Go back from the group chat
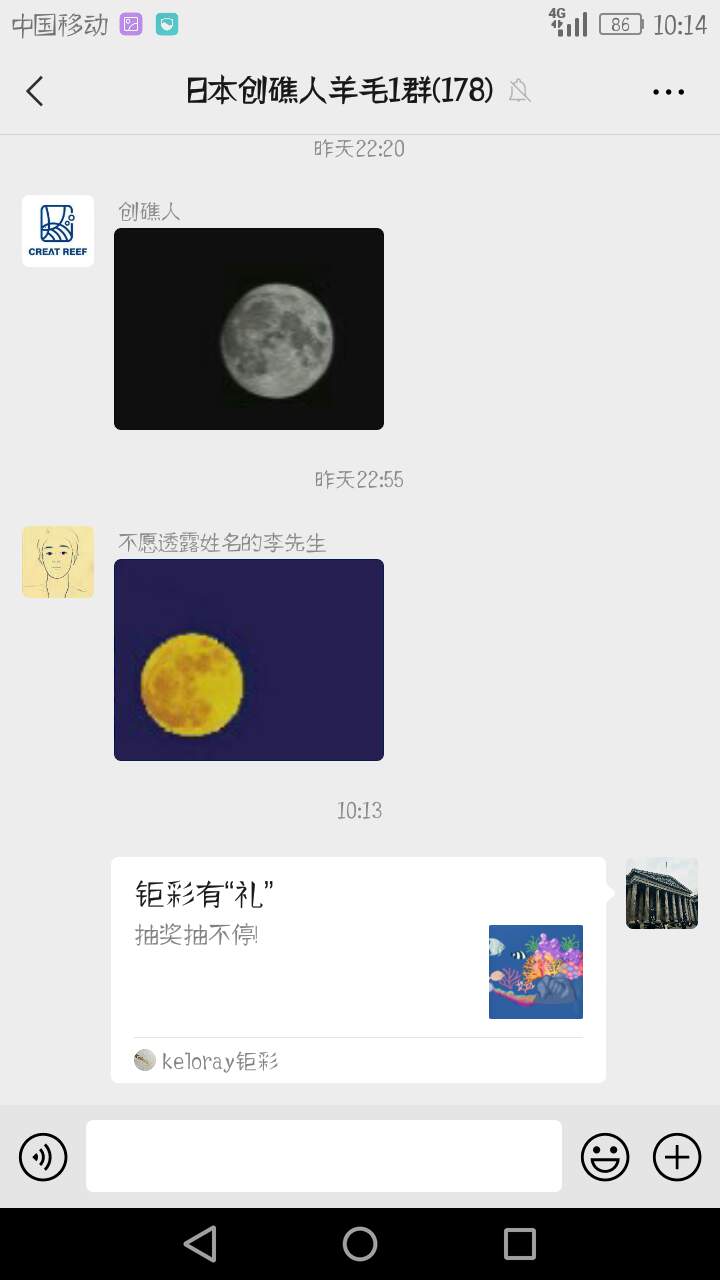Screen dimensions: 720x1280 pos(35,91)
